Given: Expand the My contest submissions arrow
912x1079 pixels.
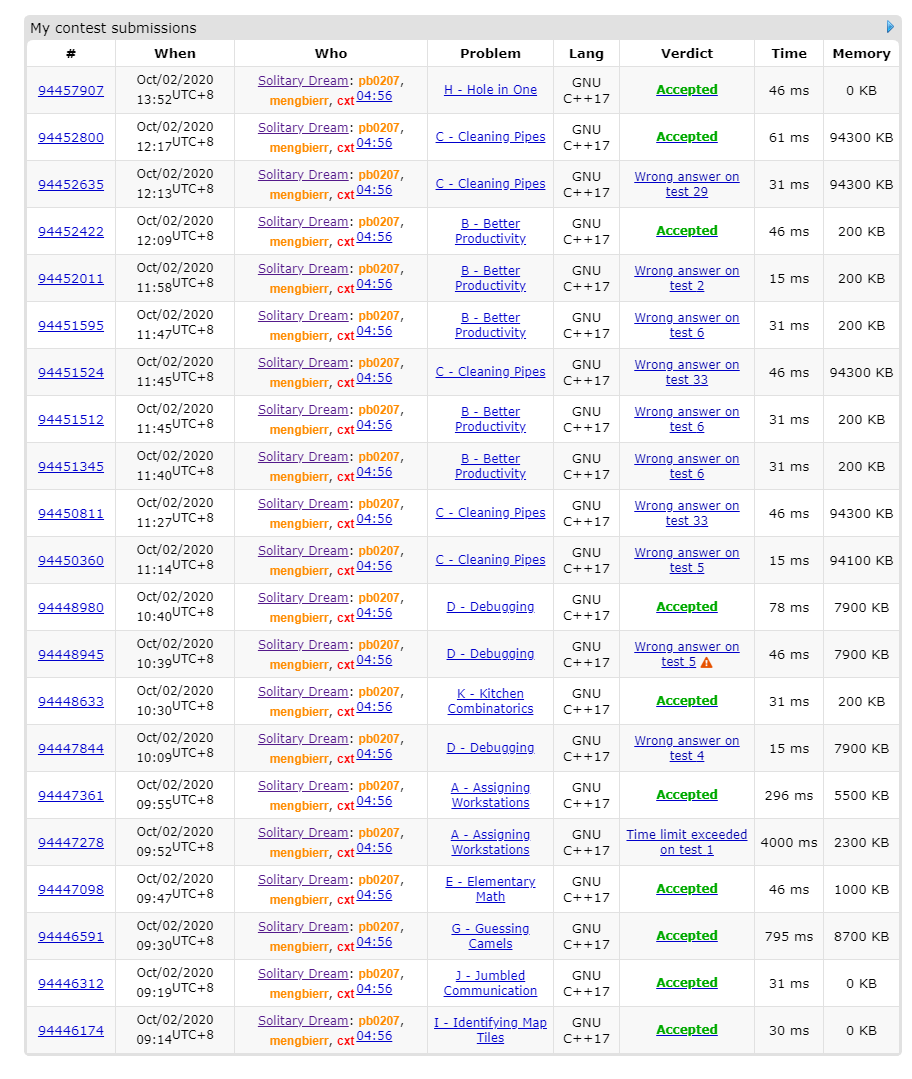Looking at the screenshot, I should pos(890,27).
